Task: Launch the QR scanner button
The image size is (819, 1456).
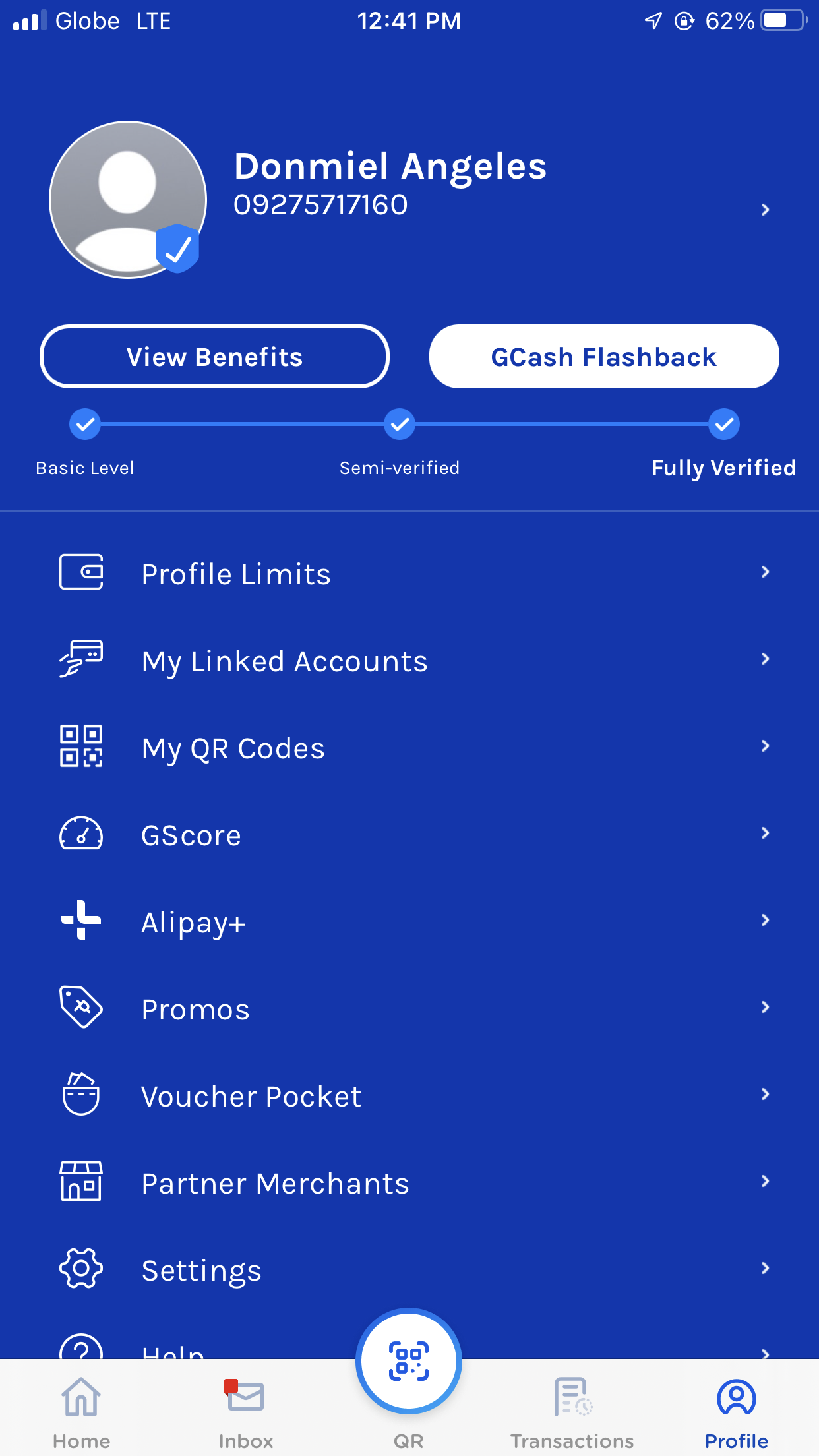Action: [x=409, y=1361]
